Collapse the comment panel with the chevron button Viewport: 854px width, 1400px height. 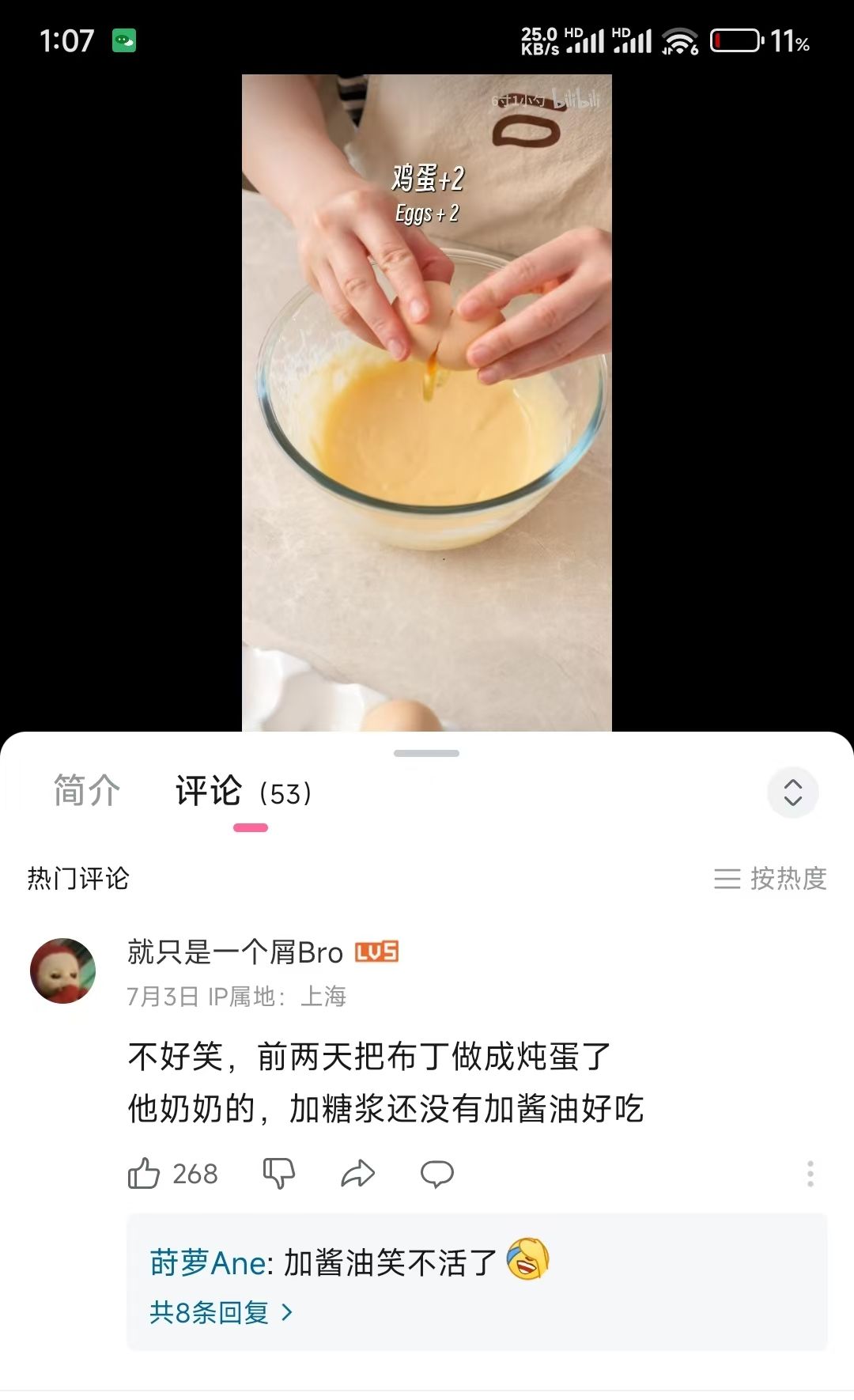[793, 792]
